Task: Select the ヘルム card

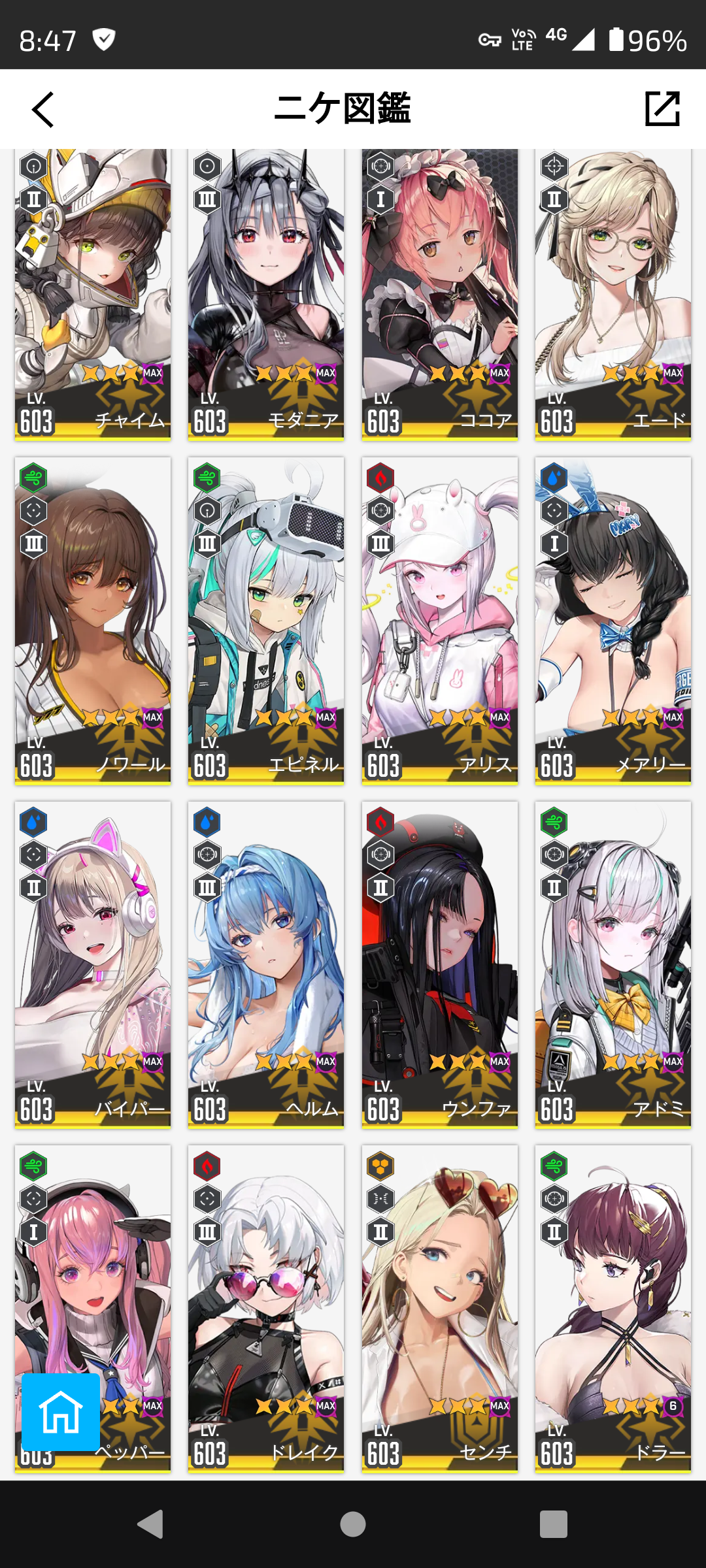Action: pyautogui.click(x=266, y=965)
